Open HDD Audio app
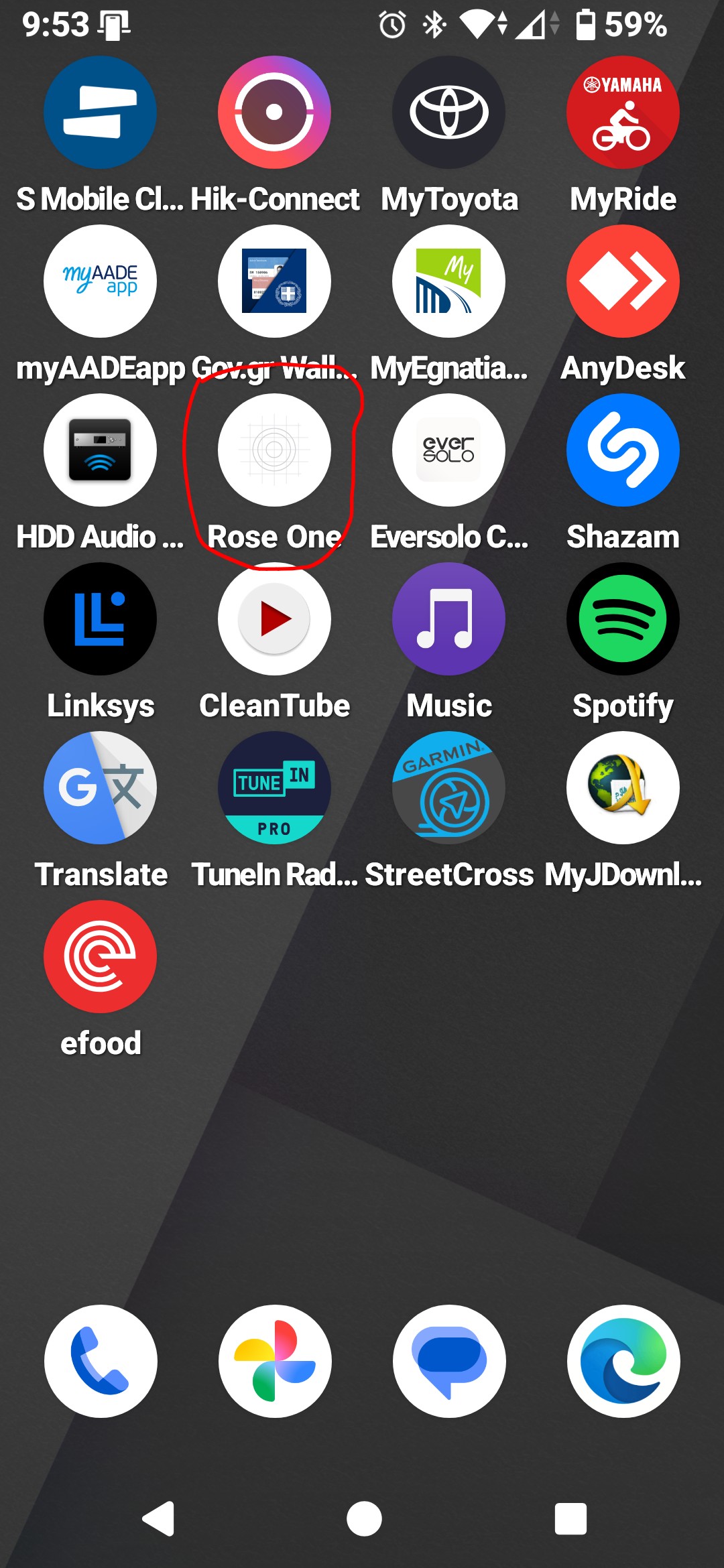The height and width of the screenshot is (1568, 724). [100, 450]
